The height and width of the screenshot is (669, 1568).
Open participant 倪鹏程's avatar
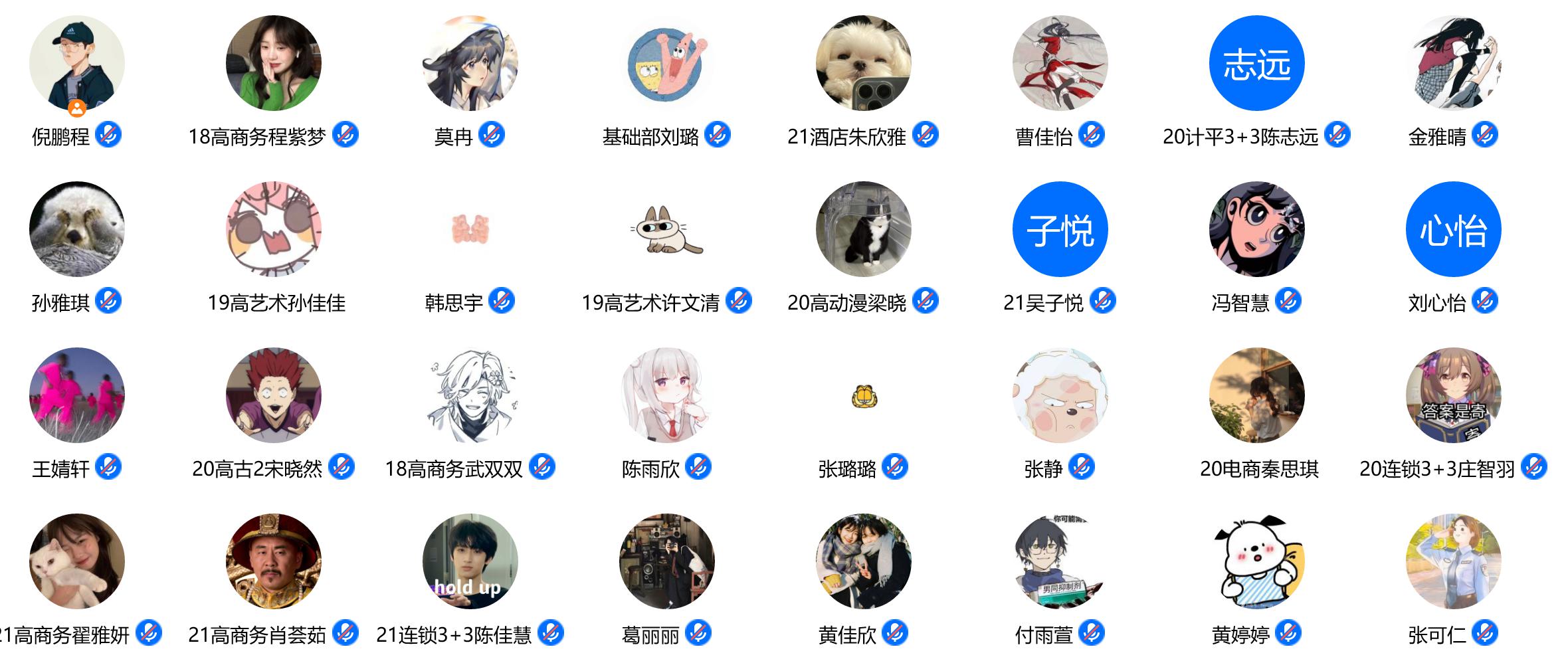point(77,63)
